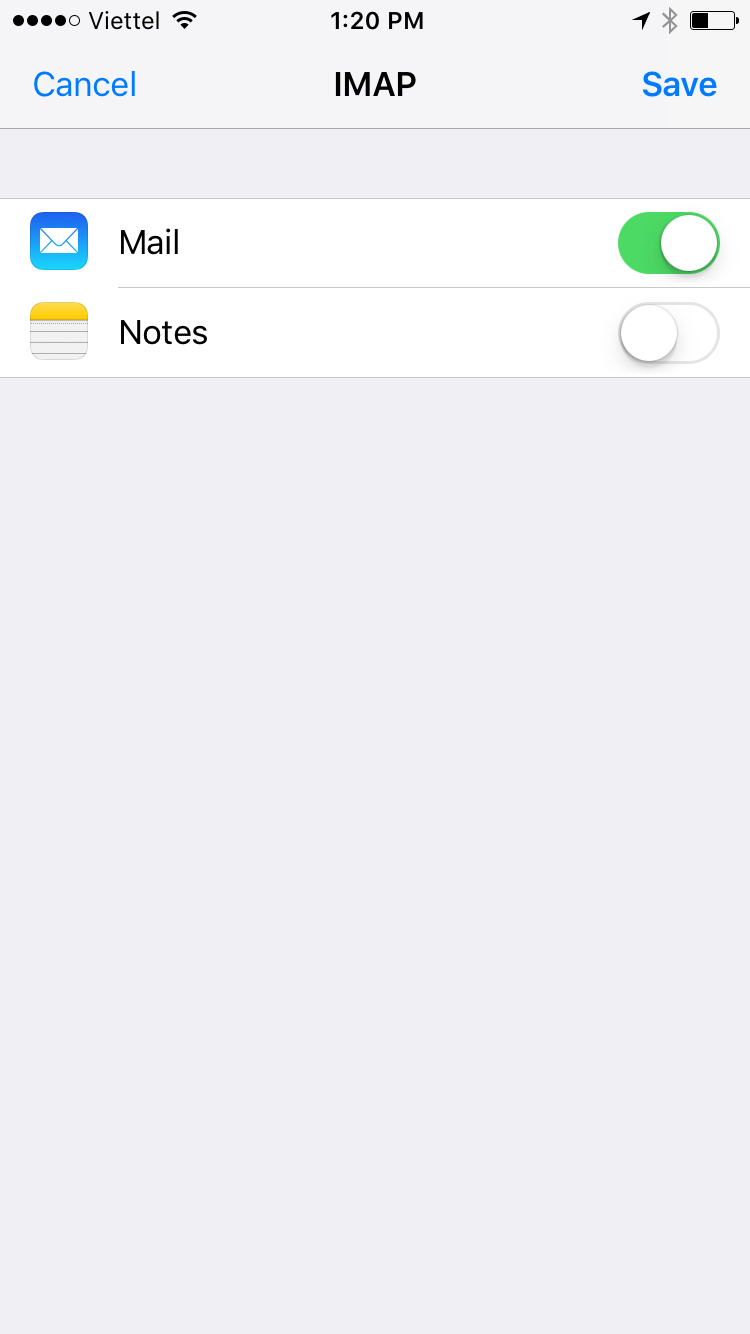Save the IMAP account settings

(679, 84)
